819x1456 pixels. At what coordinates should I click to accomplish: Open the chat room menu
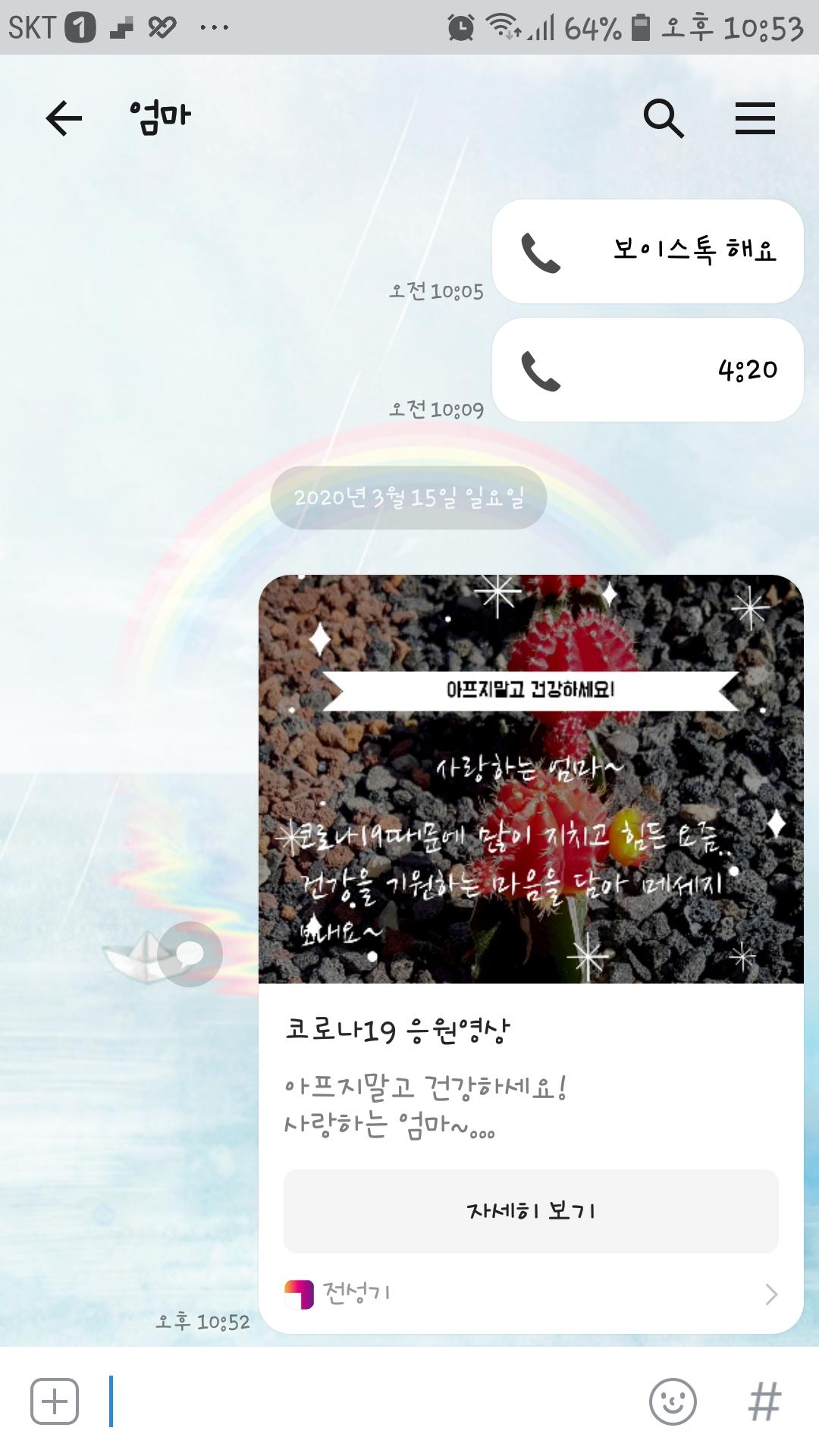pos(755,119)
